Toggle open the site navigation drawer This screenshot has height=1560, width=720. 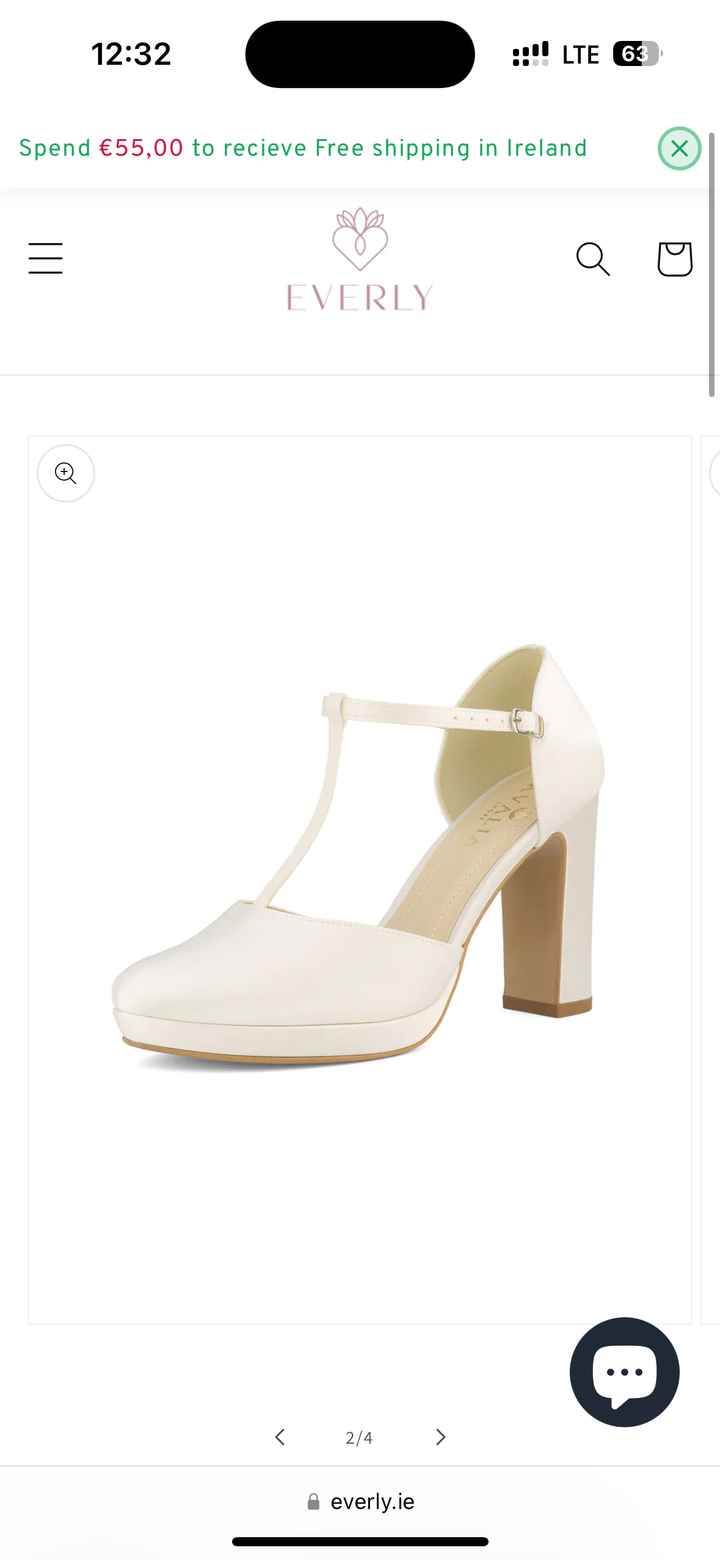[45, 258]
